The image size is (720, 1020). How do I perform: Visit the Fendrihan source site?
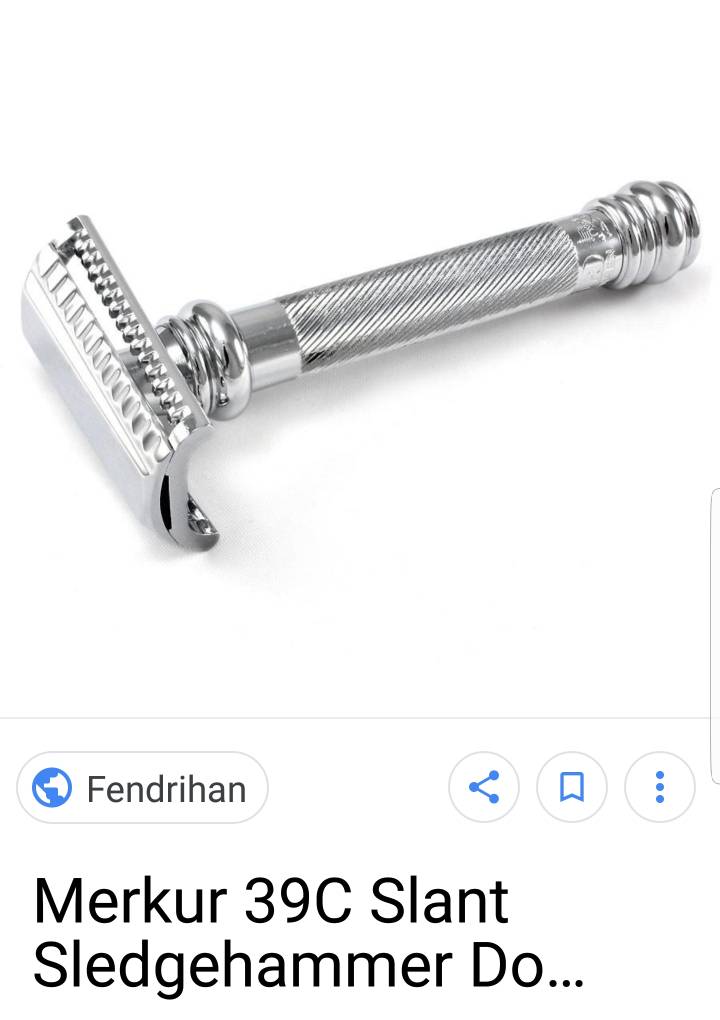[142, 788]
